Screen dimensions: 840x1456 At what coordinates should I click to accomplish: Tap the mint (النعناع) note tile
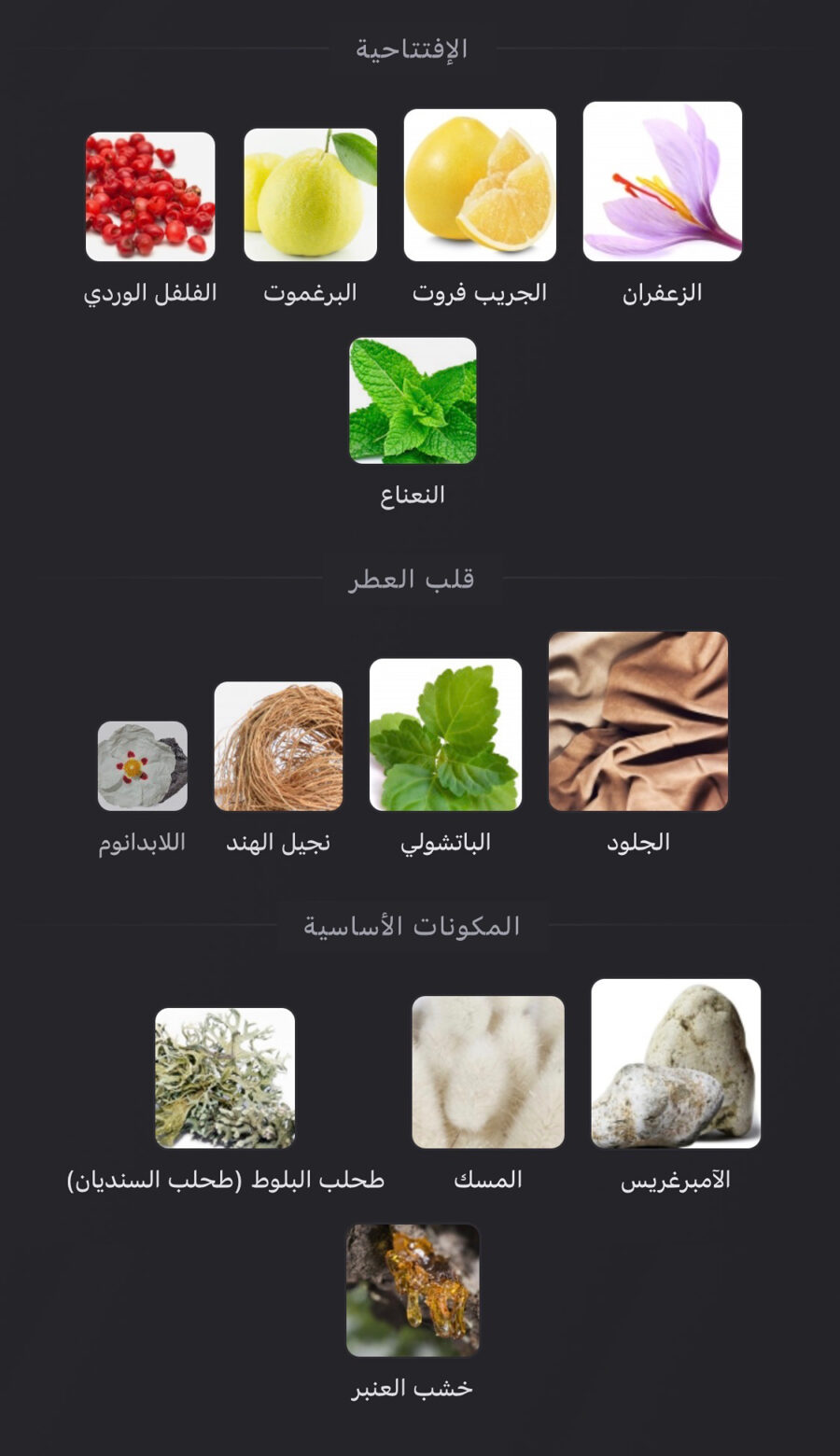413,400
